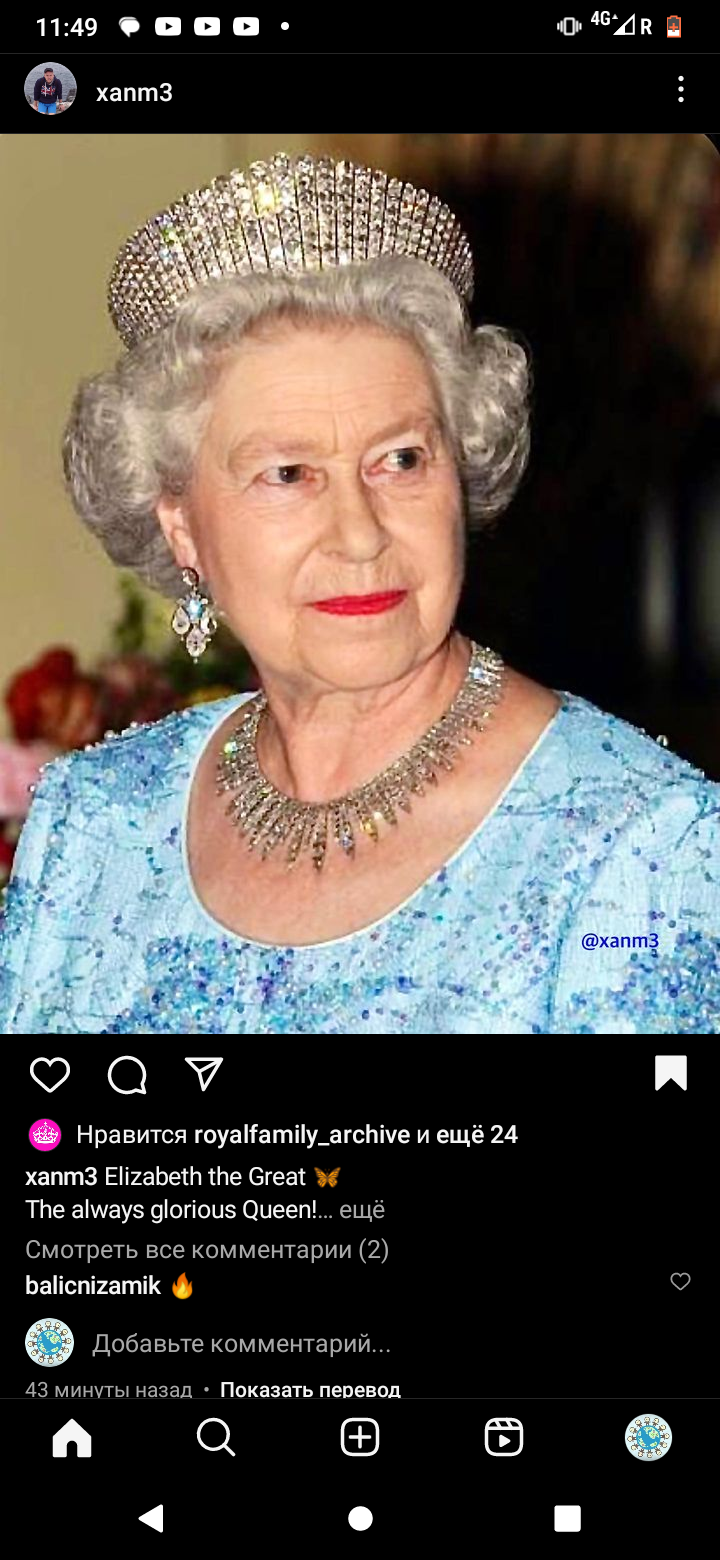Expand the caption with ещё
The width and height of the screenshot is (720, 1560).
361,1210
